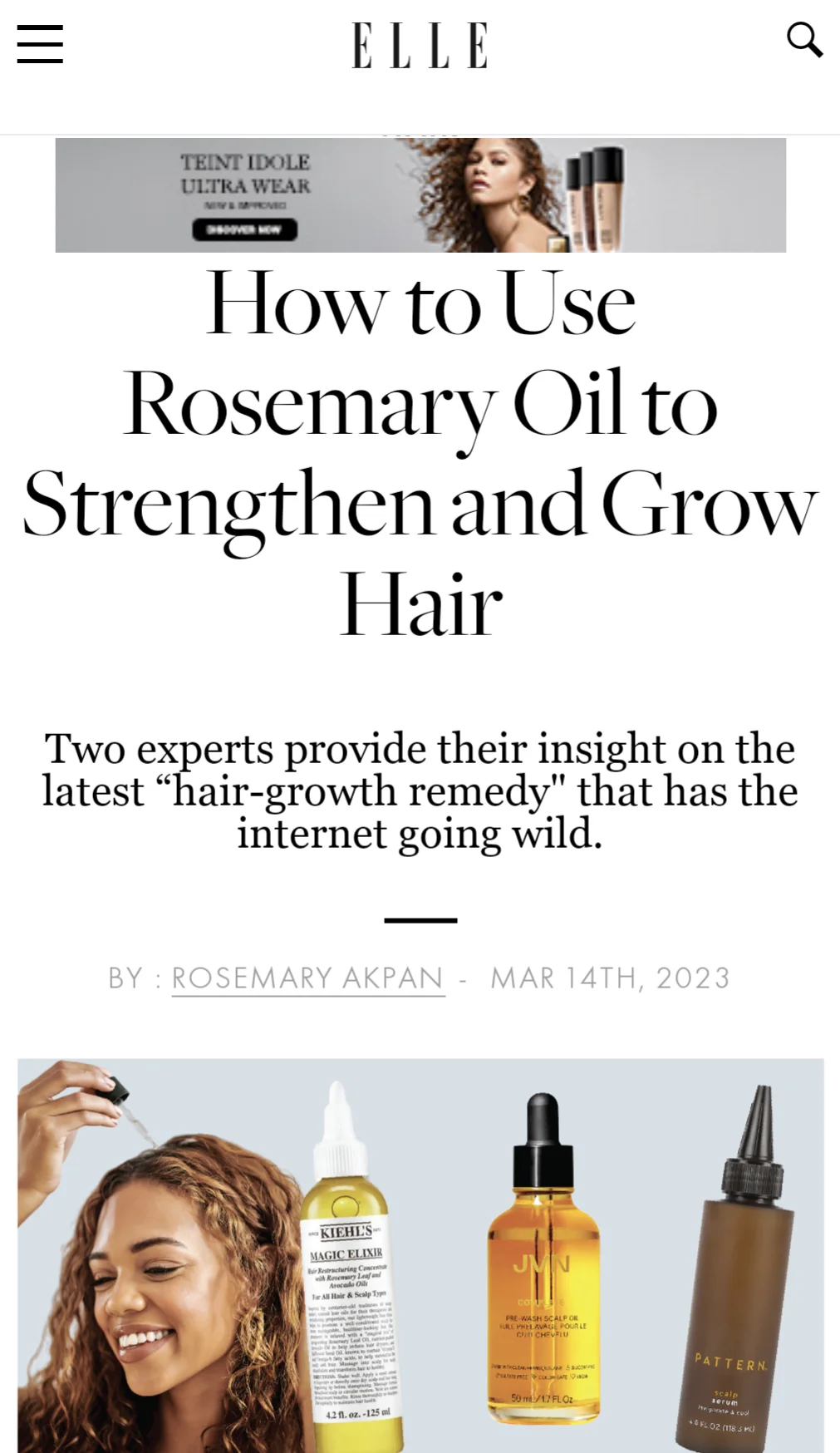View author Rosemary Akpan's page
The height and width of the screenshot is (1453, 840).
coord(307,978)
